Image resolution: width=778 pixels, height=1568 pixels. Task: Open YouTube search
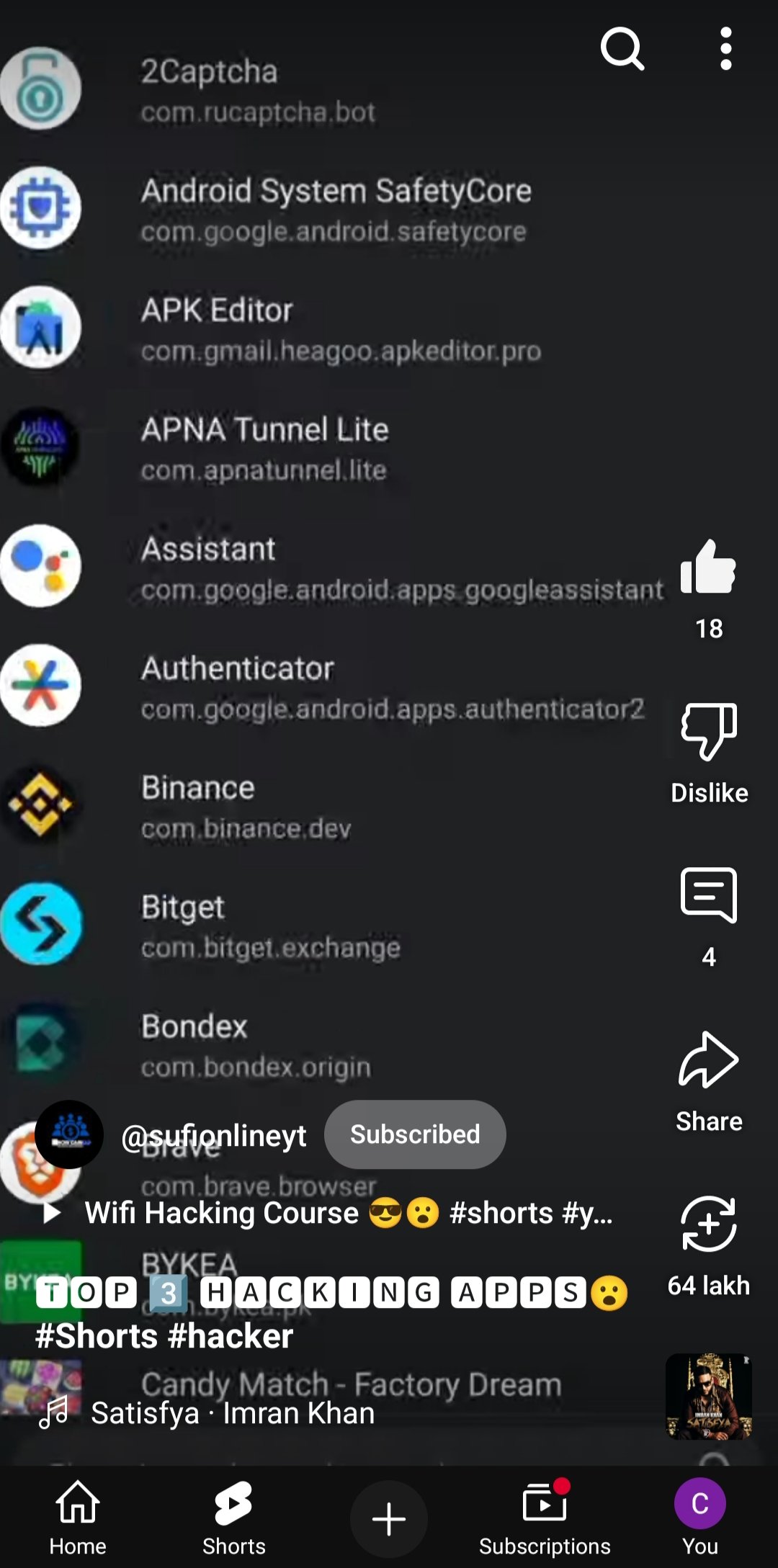pos(622,49)
